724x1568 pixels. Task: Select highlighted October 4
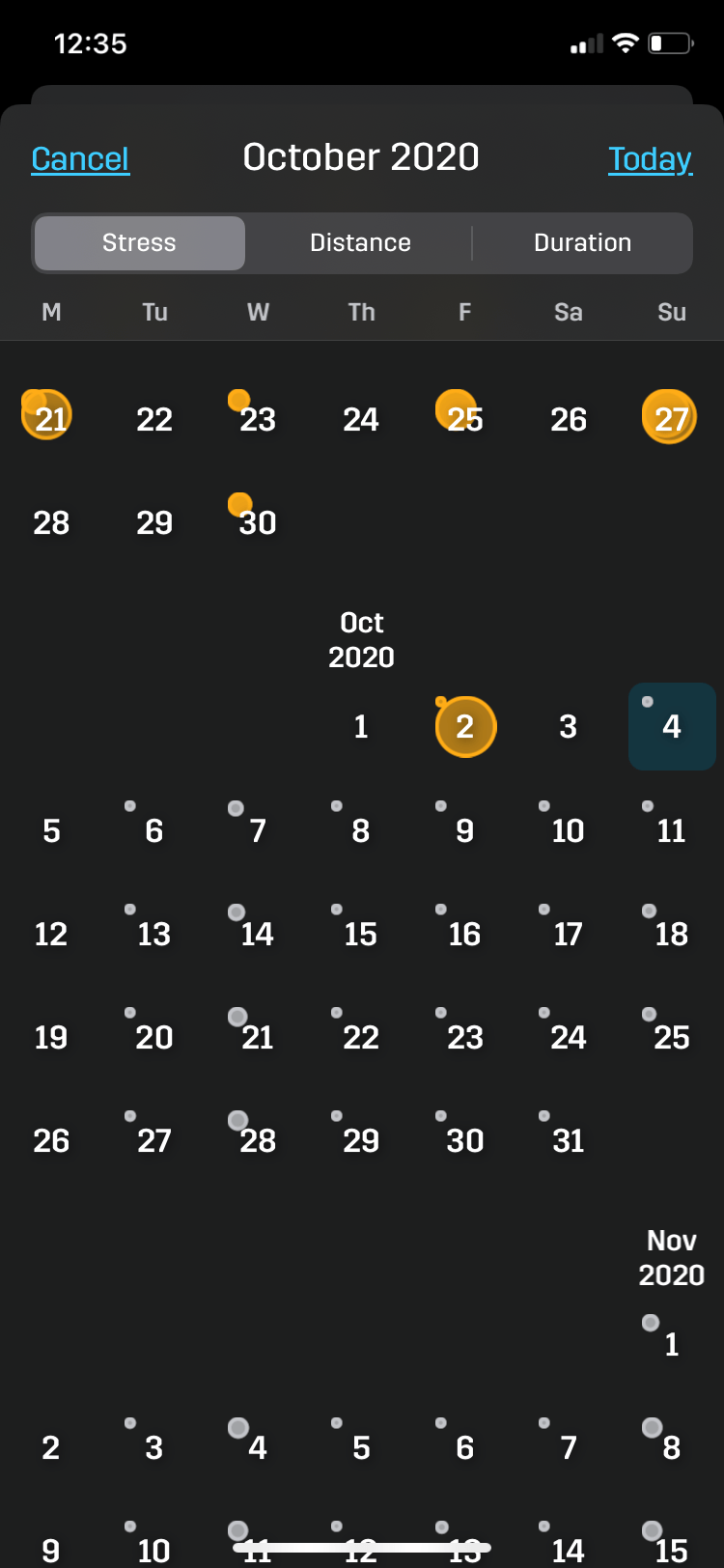pyautogui.click(x=672, y=726)
